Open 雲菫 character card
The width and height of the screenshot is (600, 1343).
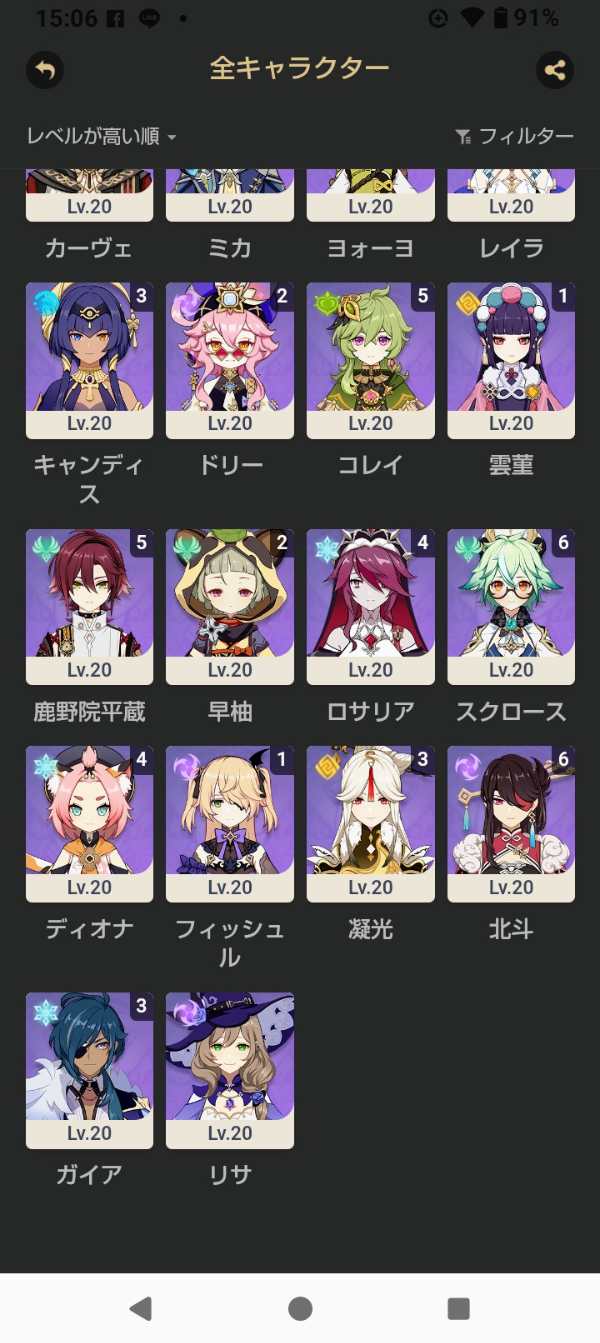click(x=511, y=360)
